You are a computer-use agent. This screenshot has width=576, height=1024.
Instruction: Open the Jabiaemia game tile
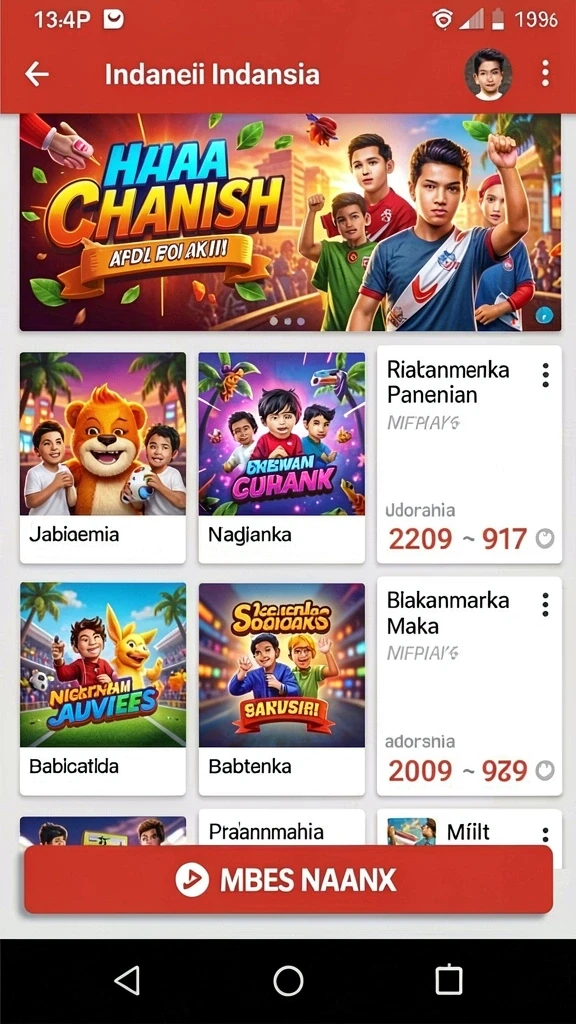point(103,457)
